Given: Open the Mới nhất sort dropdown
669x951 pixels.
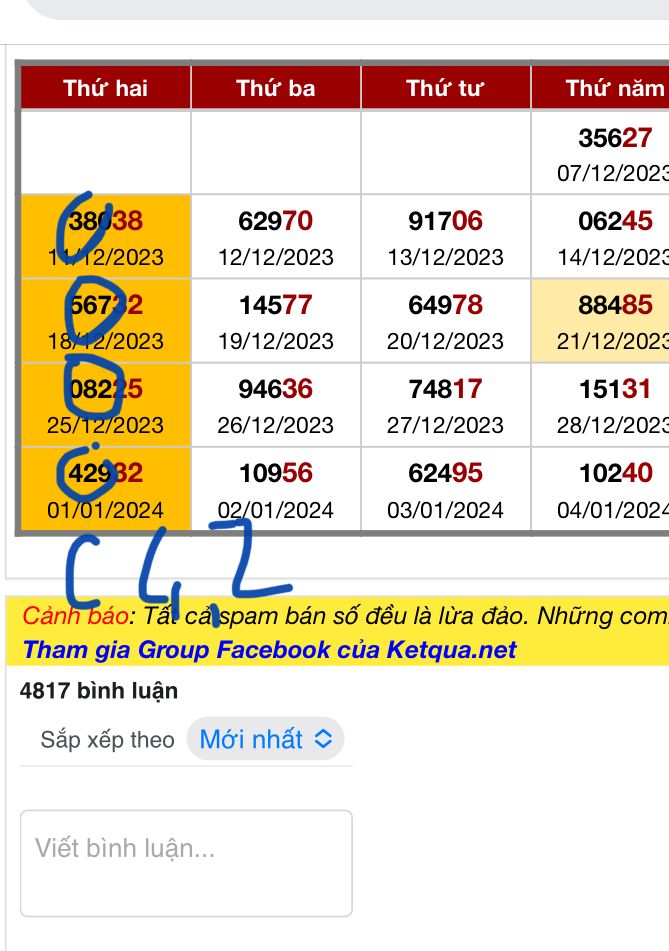Looking at the screenshot, I should [265, 739].
